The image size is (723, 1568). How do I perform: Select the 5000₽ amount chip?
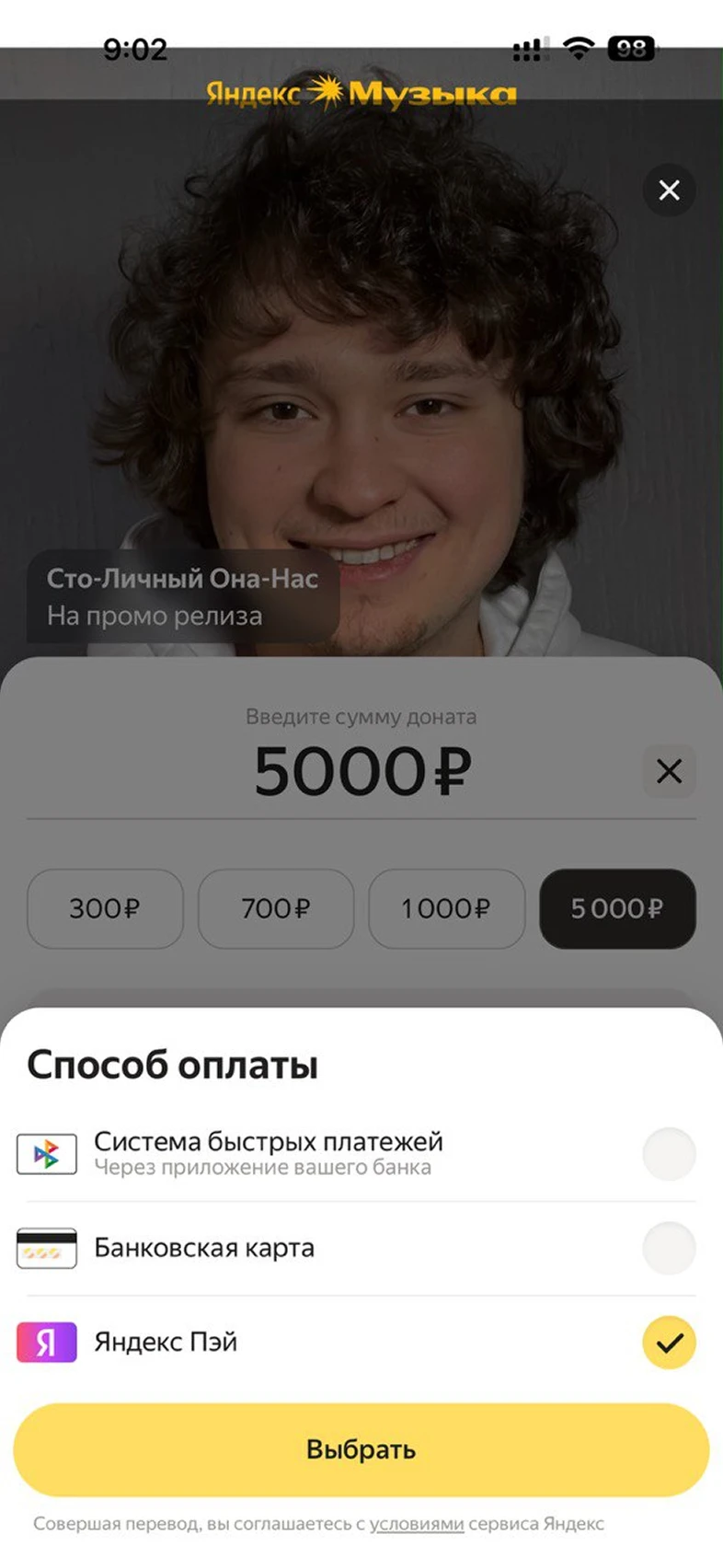(x=616, y=908)
